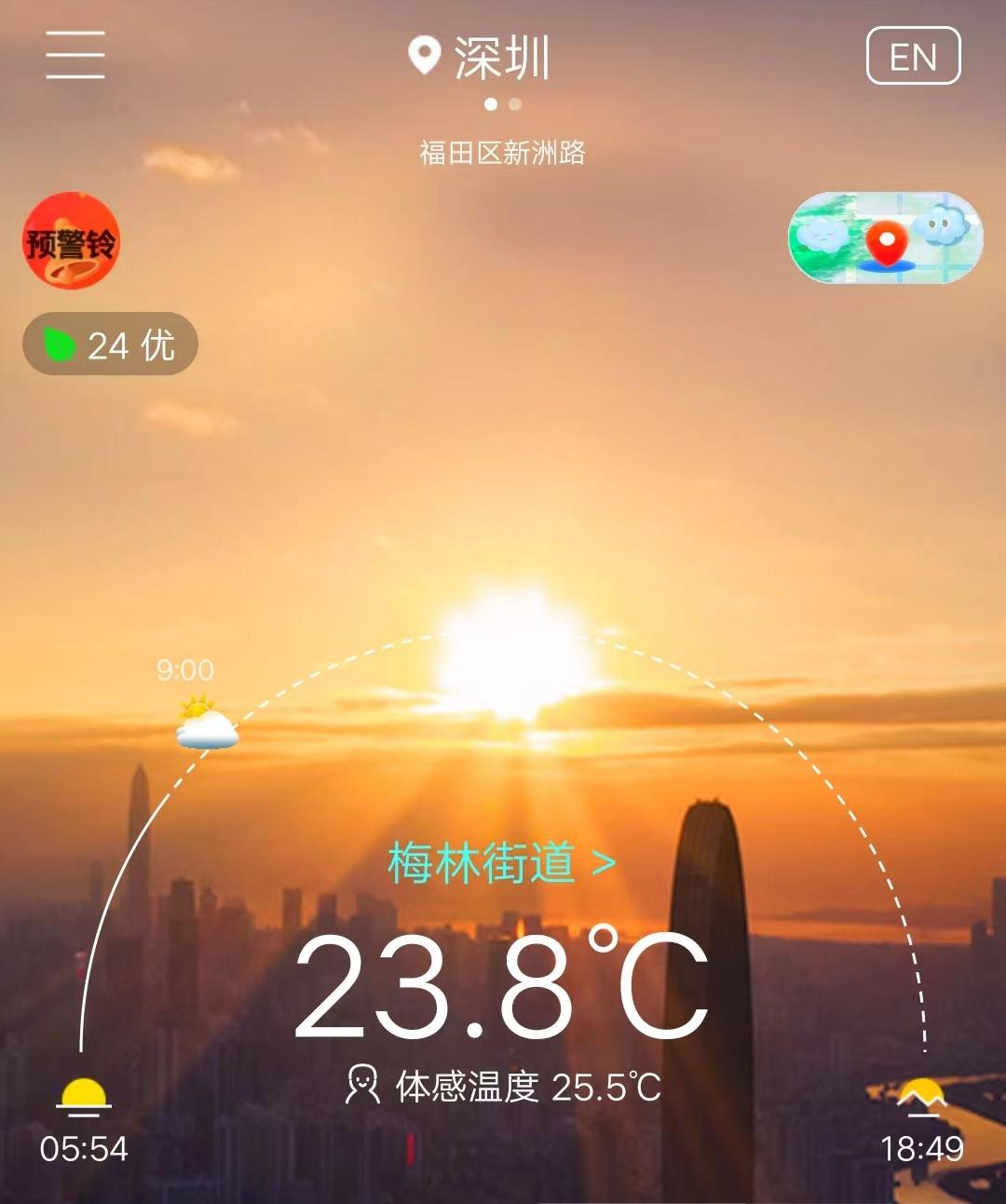
Task: Tap the location page indicator dots
Action: (x=503, y=104)
